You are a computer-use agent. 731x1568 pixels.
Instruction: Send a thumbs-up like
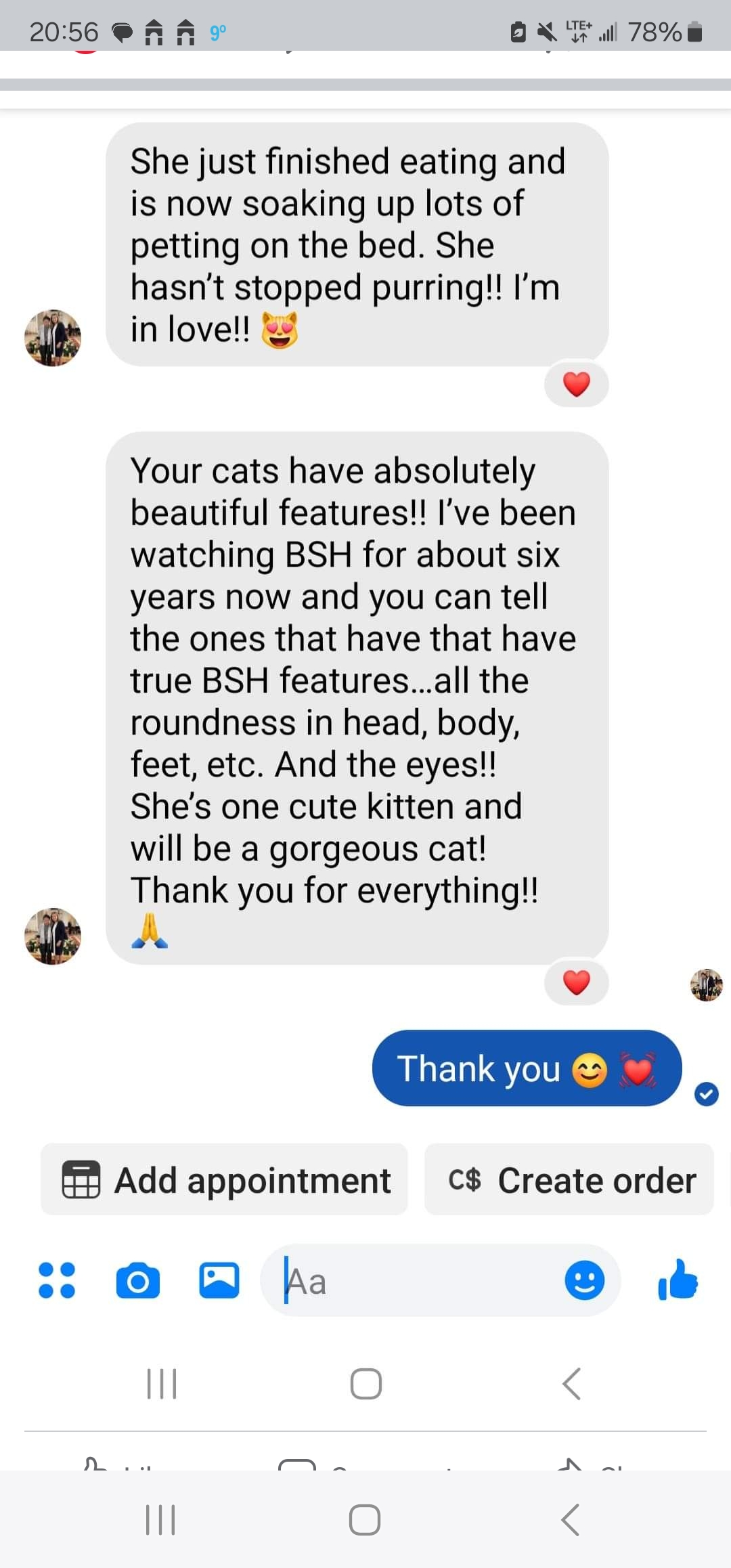click(678, 1280)
